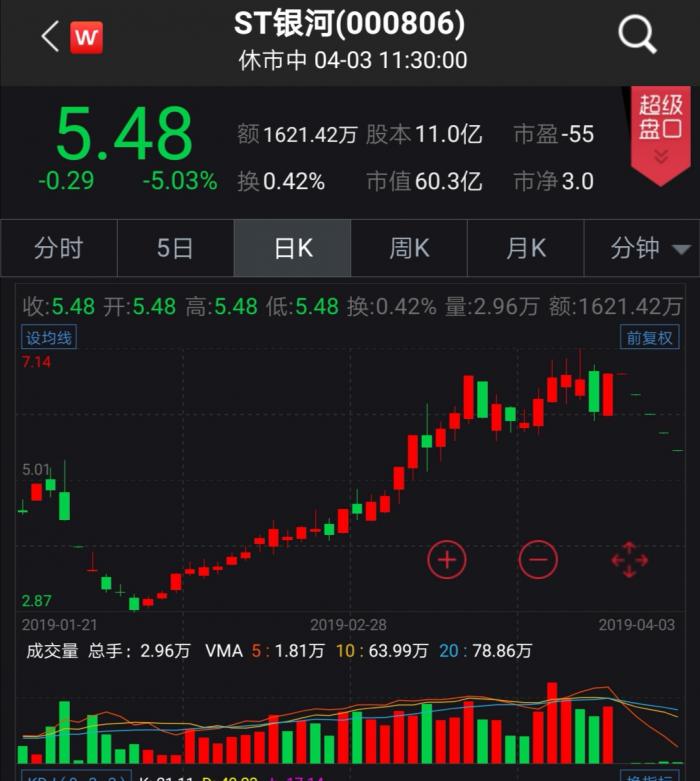The image size is (700, 781).
Task: Change the 前复权 adjustment mode
Action: coord(649,338)
